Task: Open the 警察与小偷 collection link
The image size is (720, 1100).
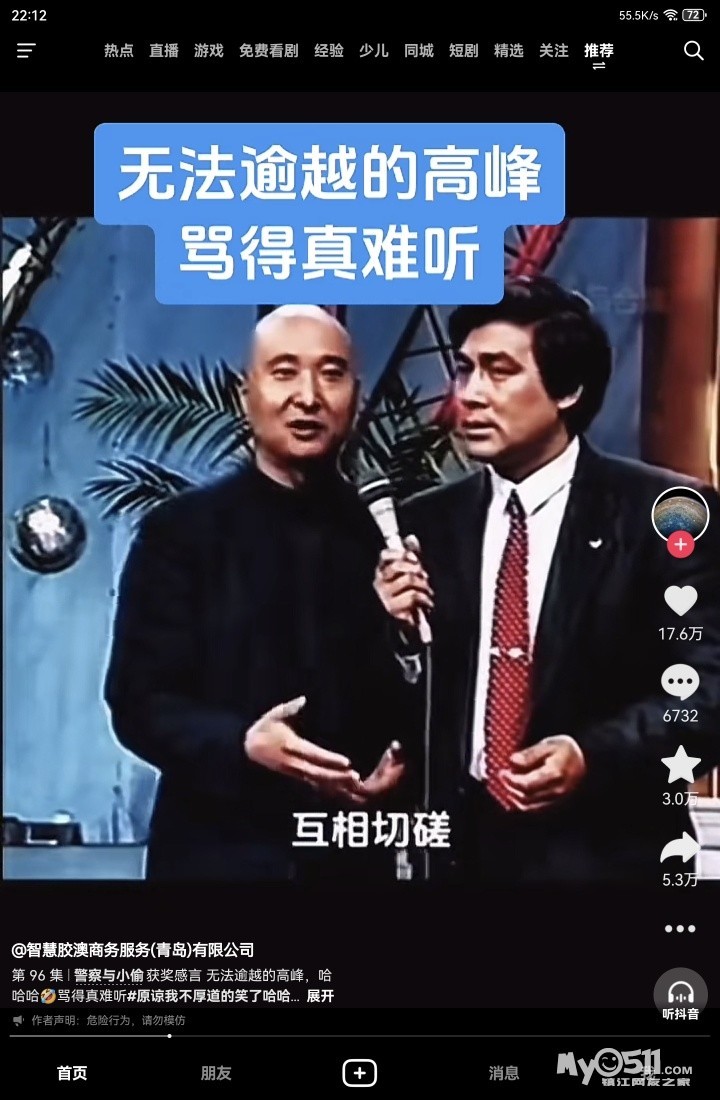Action: (x=109, y=975)
